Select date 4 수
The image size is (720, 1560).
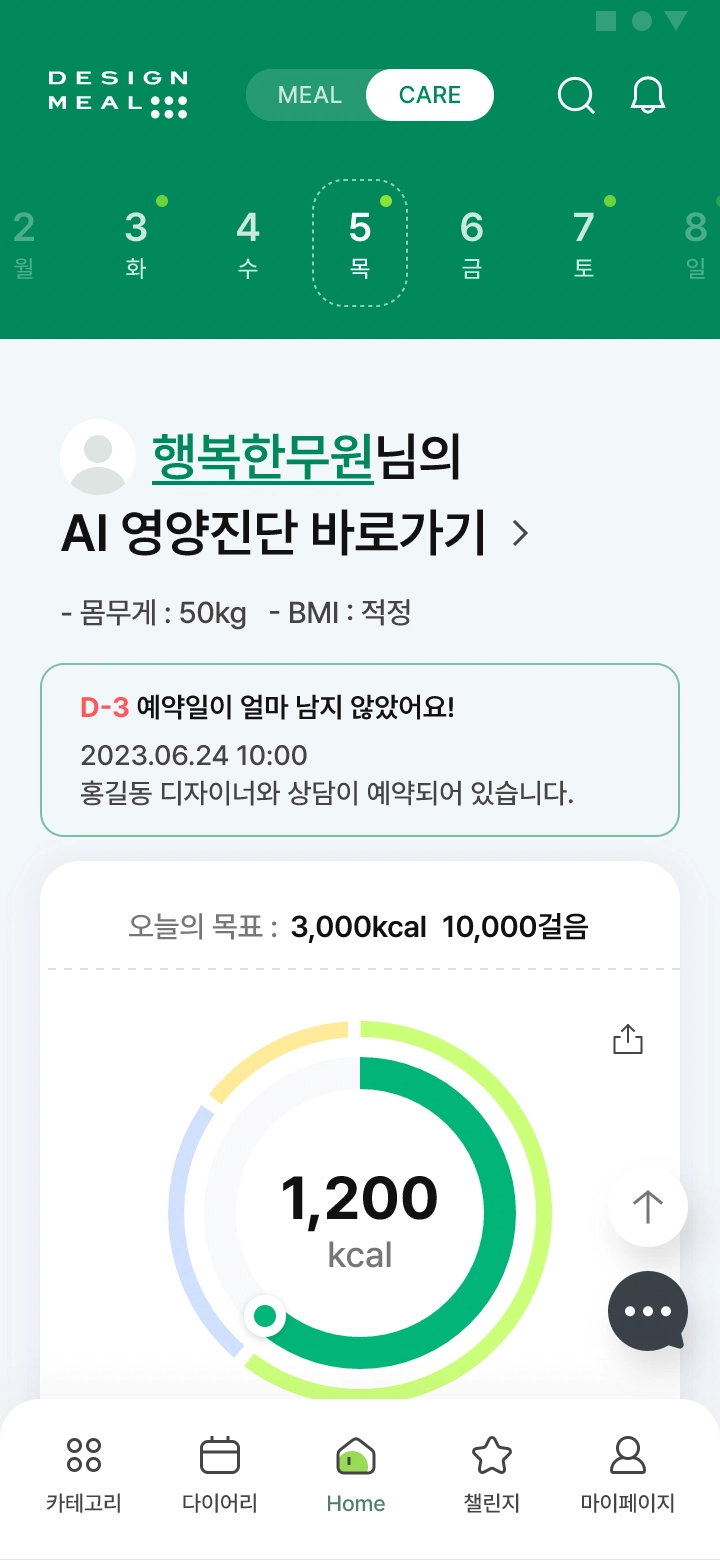pyautogui.click(x=248, y=243)
